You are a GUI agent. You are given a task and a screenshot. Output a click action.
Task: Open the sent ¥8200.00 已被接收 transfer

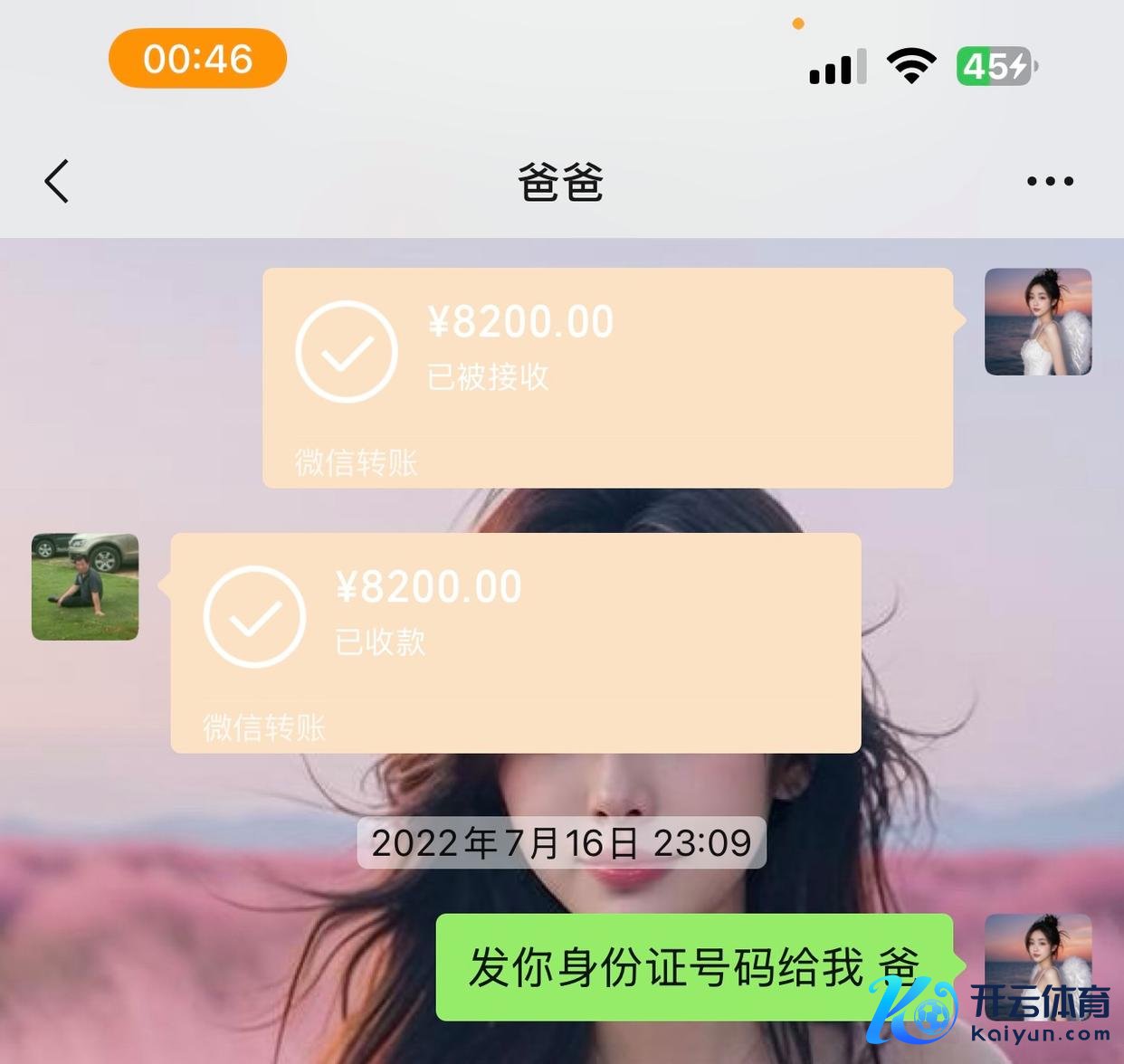pyautogui.click(x=606, y=376)
